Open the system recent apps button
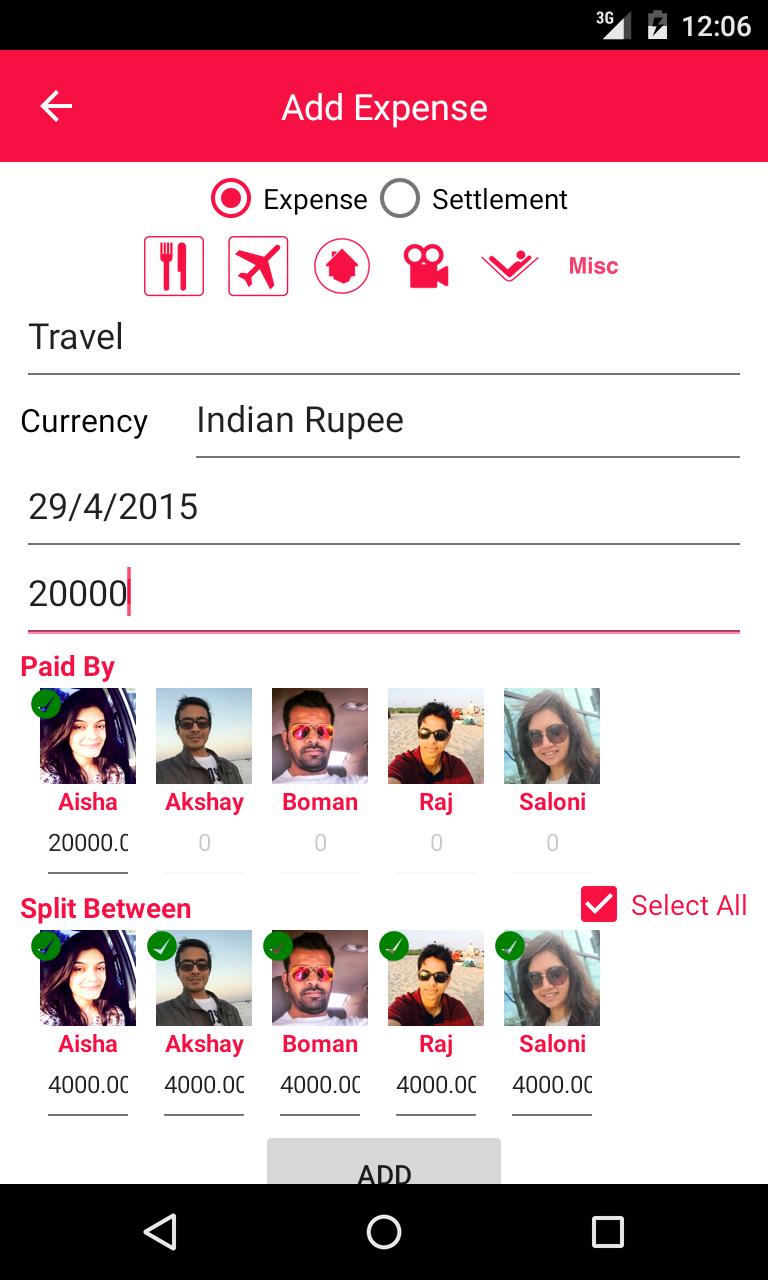 [607, 1232]
